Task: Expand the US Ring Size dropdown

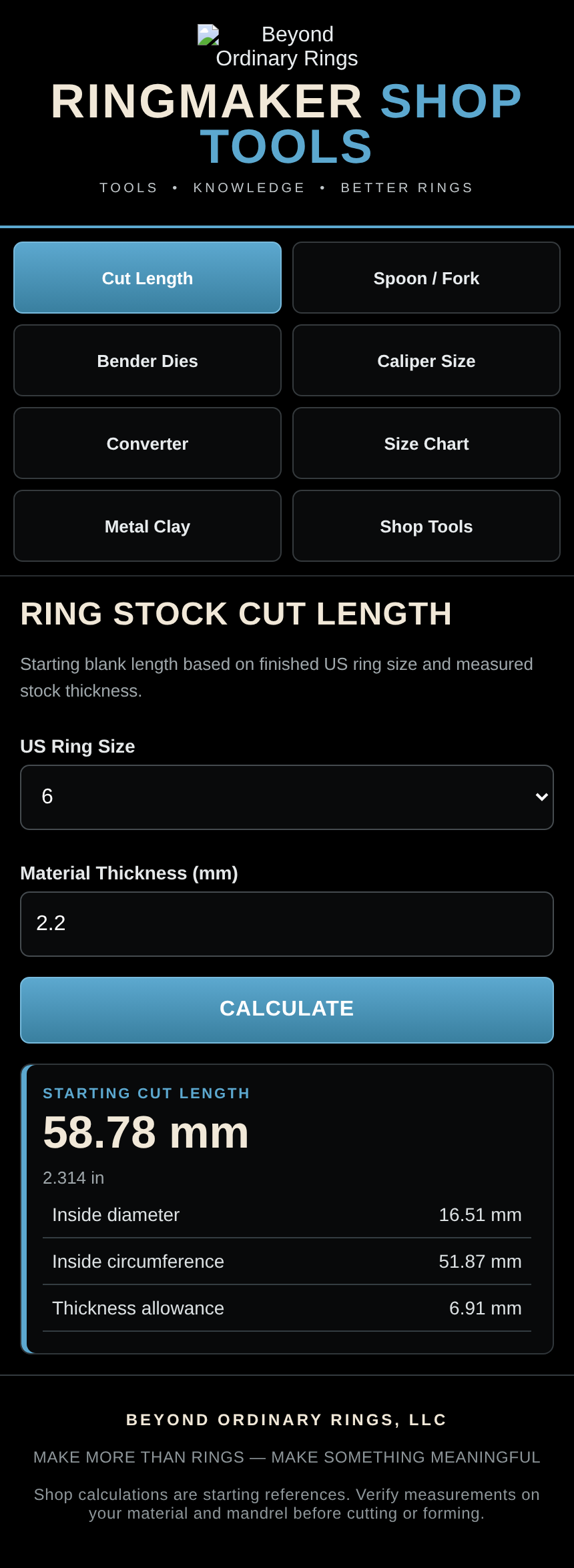Action: [x=287, y=797]
